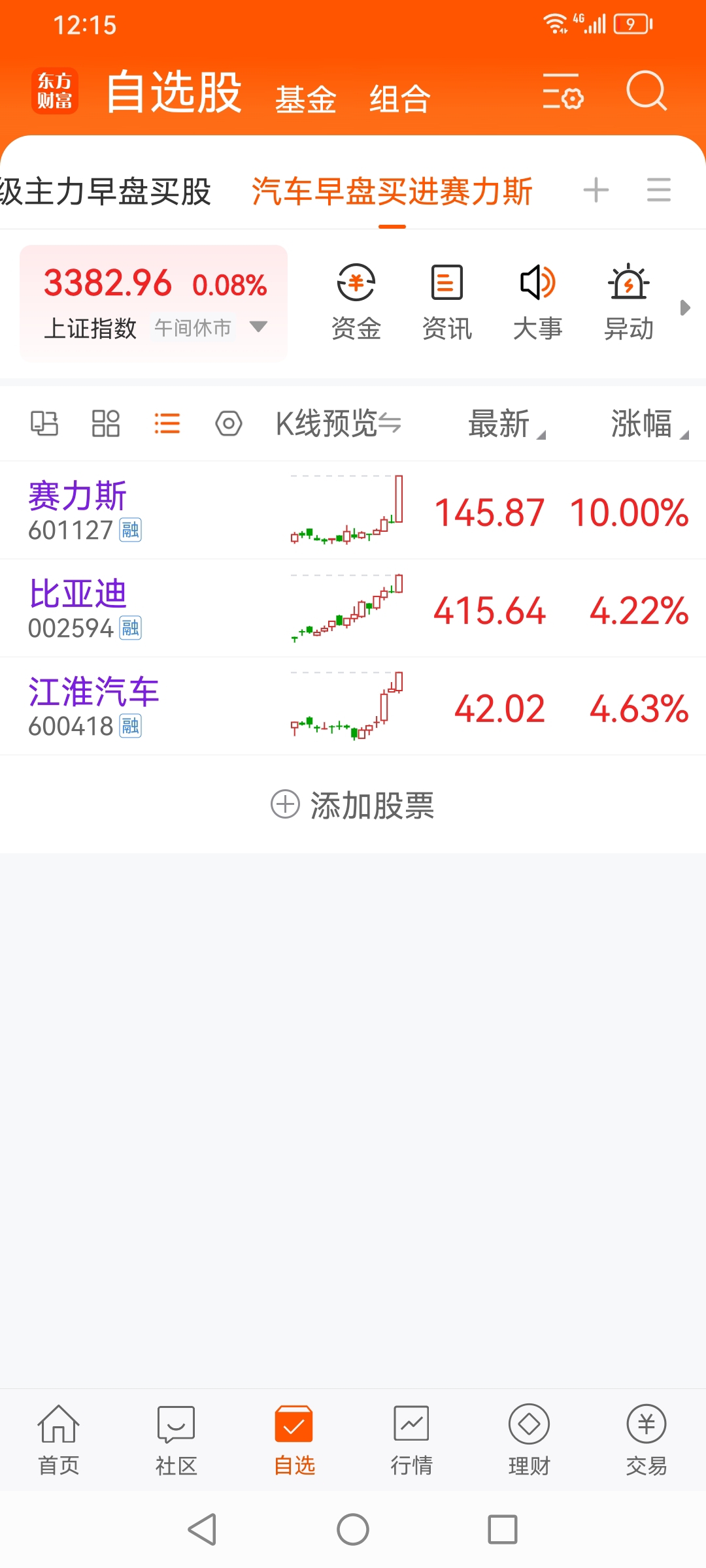Switch to the 基金 tab
The width and height of the screenshot is (706, 1568).
click(305, 99)
